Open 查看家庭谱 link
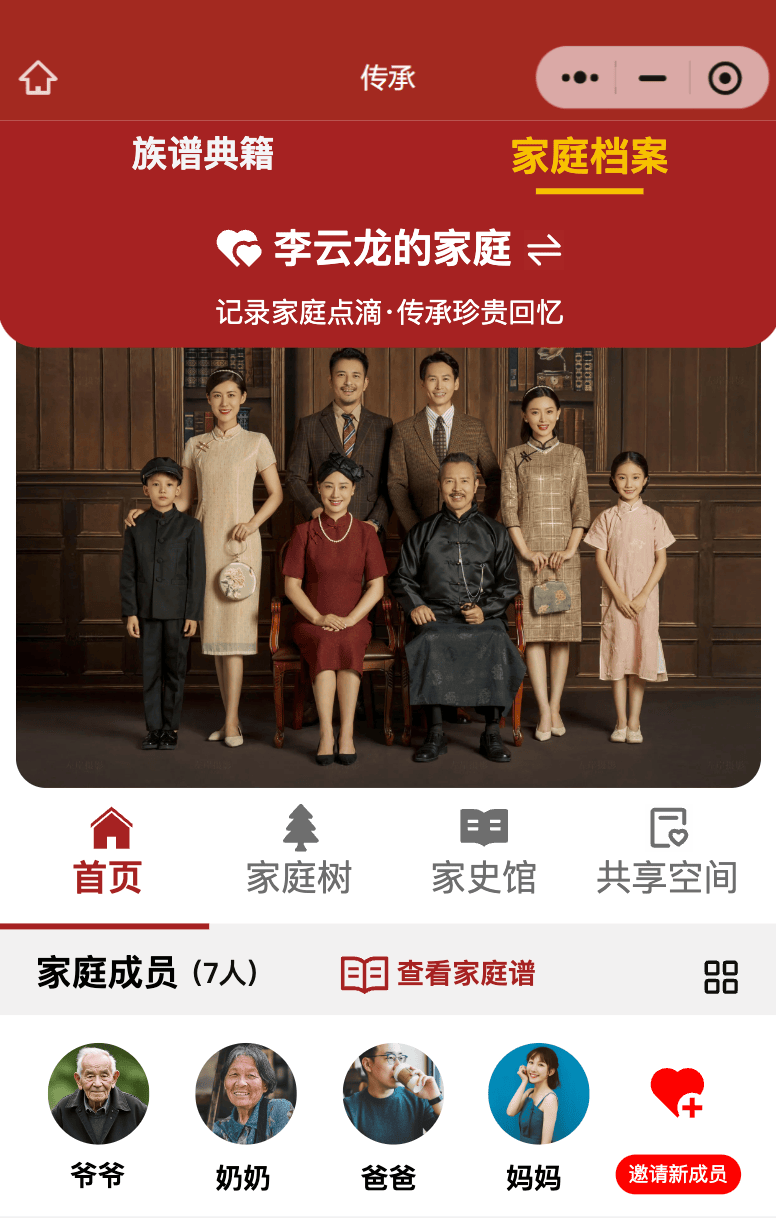 pyautogui.click(x=438, y=973)
